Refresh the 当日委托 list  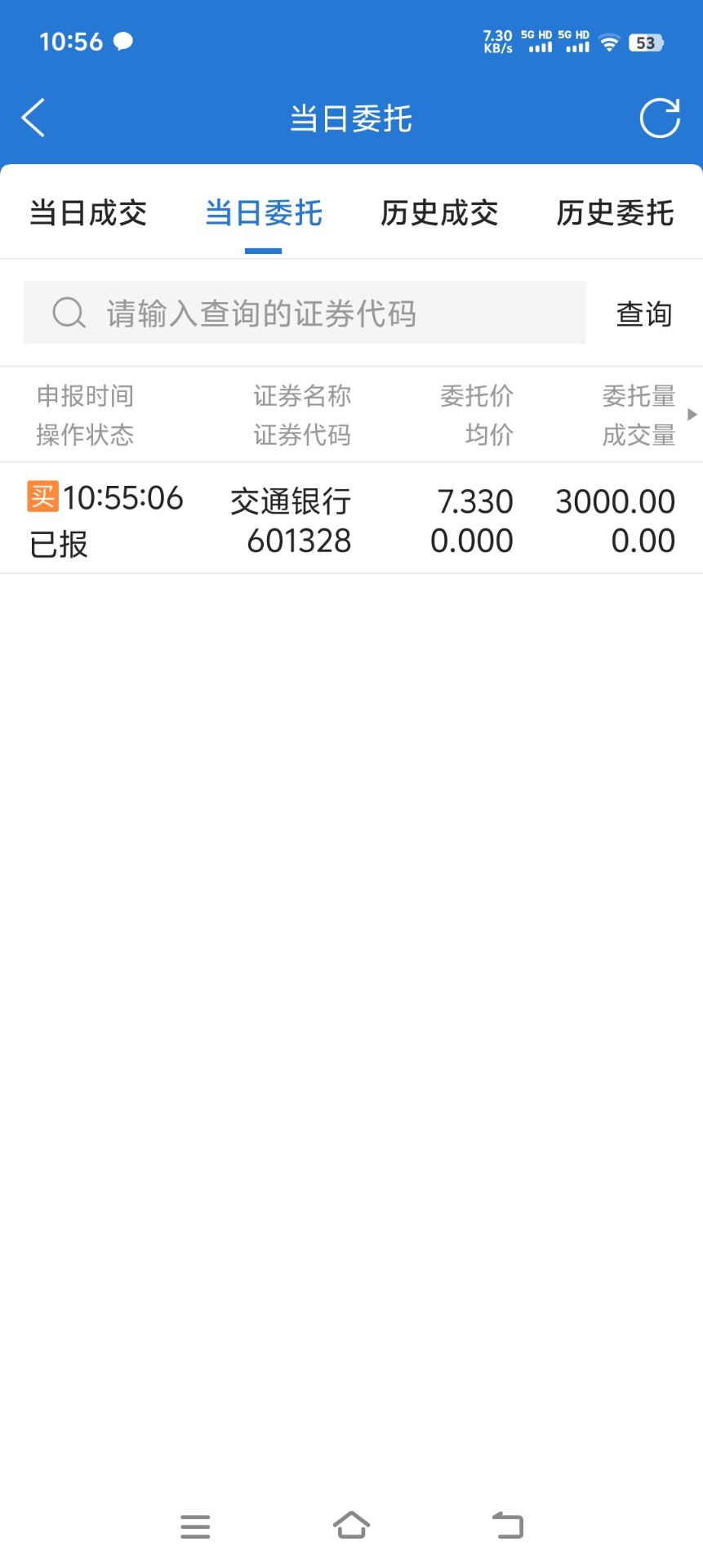tap(660, 118)
